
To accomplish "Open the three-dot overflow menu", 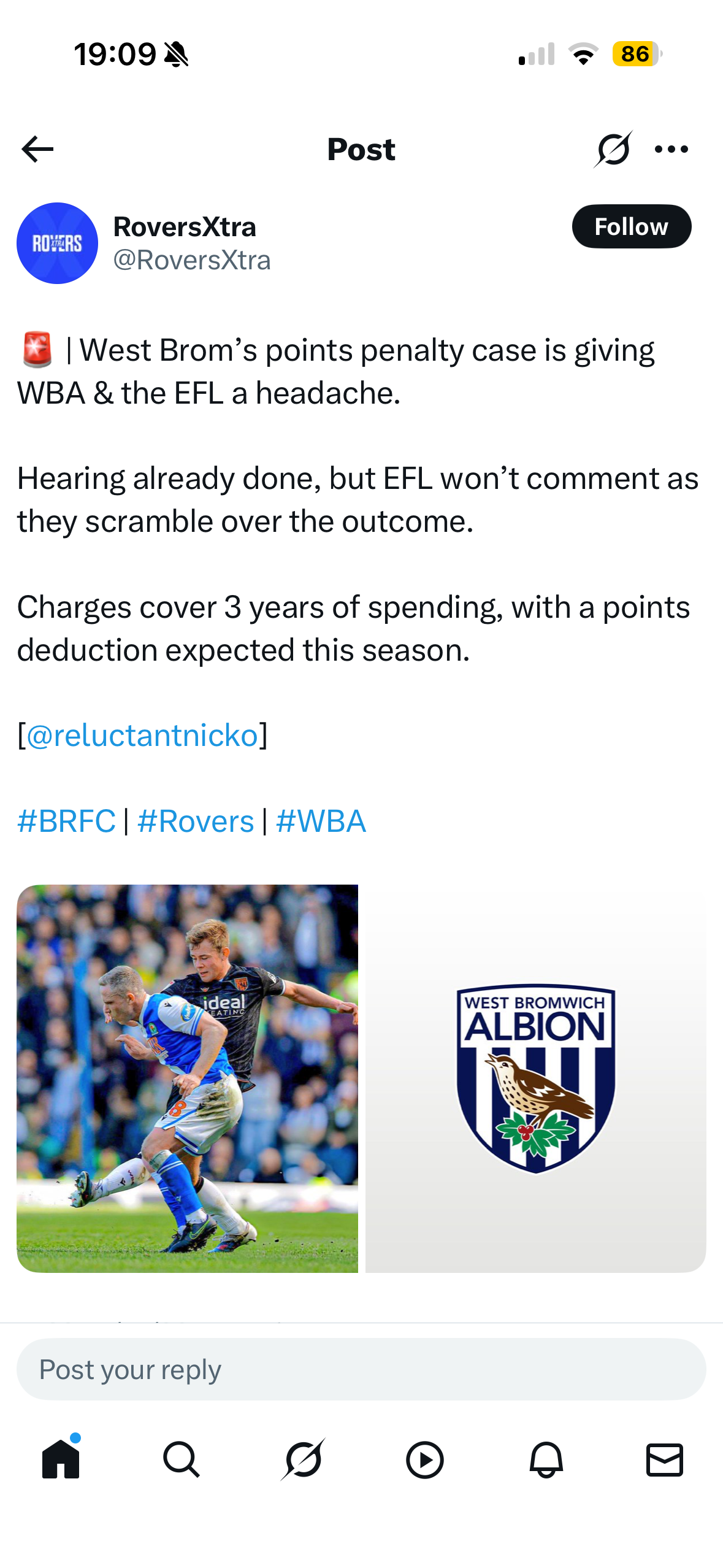I will tap(671, 149).
